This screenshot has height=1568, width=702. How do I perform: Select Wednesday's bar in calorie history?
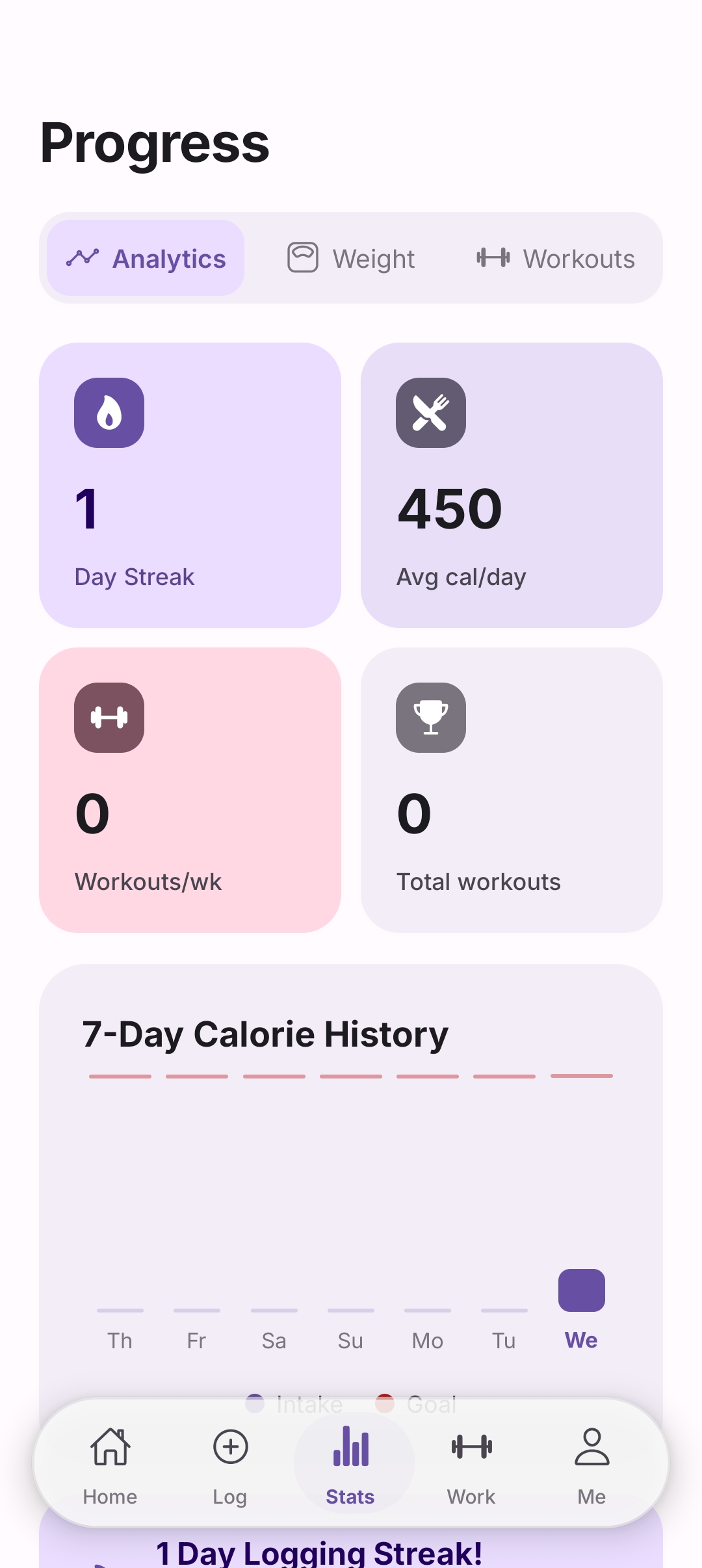[x=580, y=1290]
